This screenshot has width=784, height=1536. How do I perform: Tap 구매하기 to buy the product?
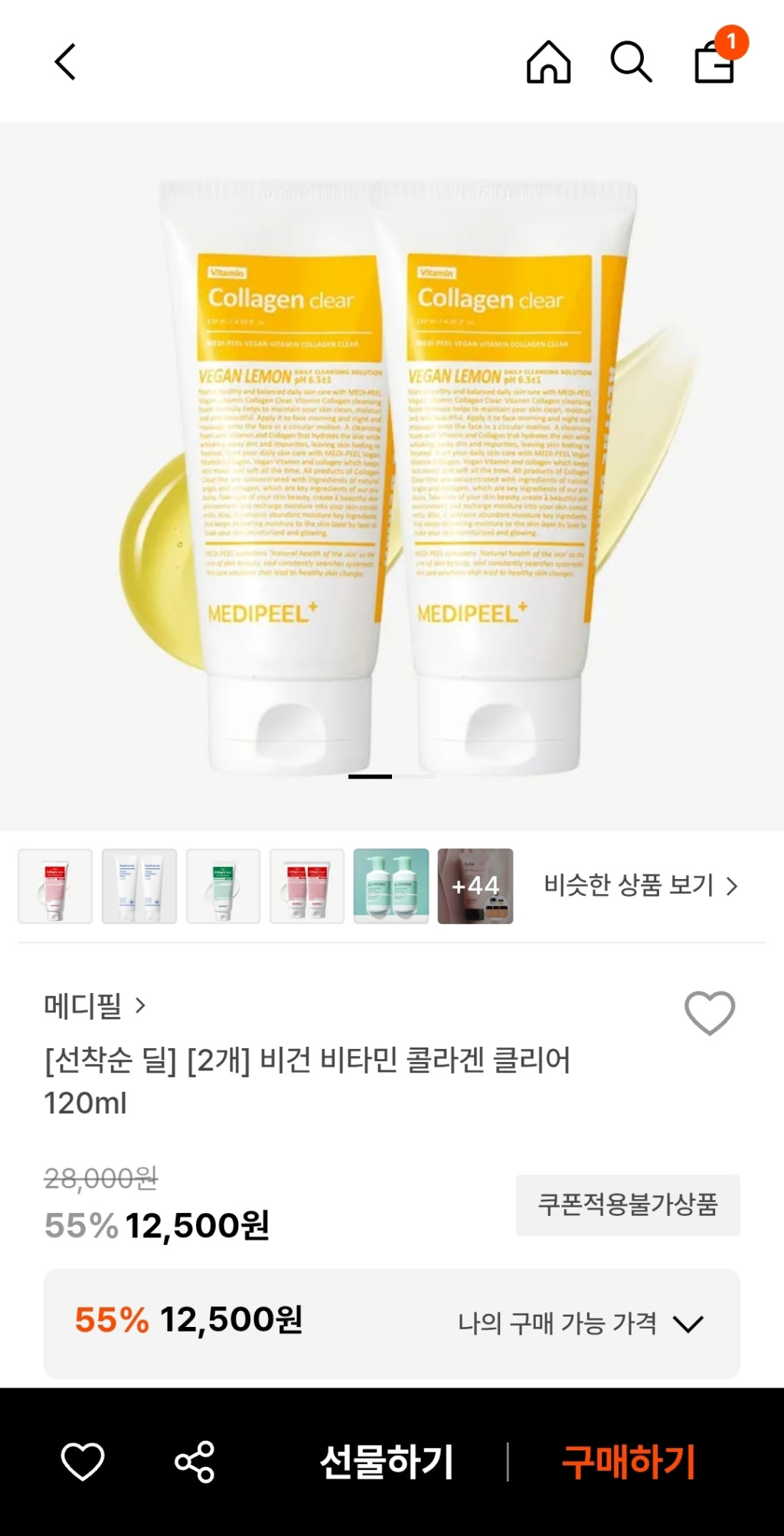(x=629, y=1461)
